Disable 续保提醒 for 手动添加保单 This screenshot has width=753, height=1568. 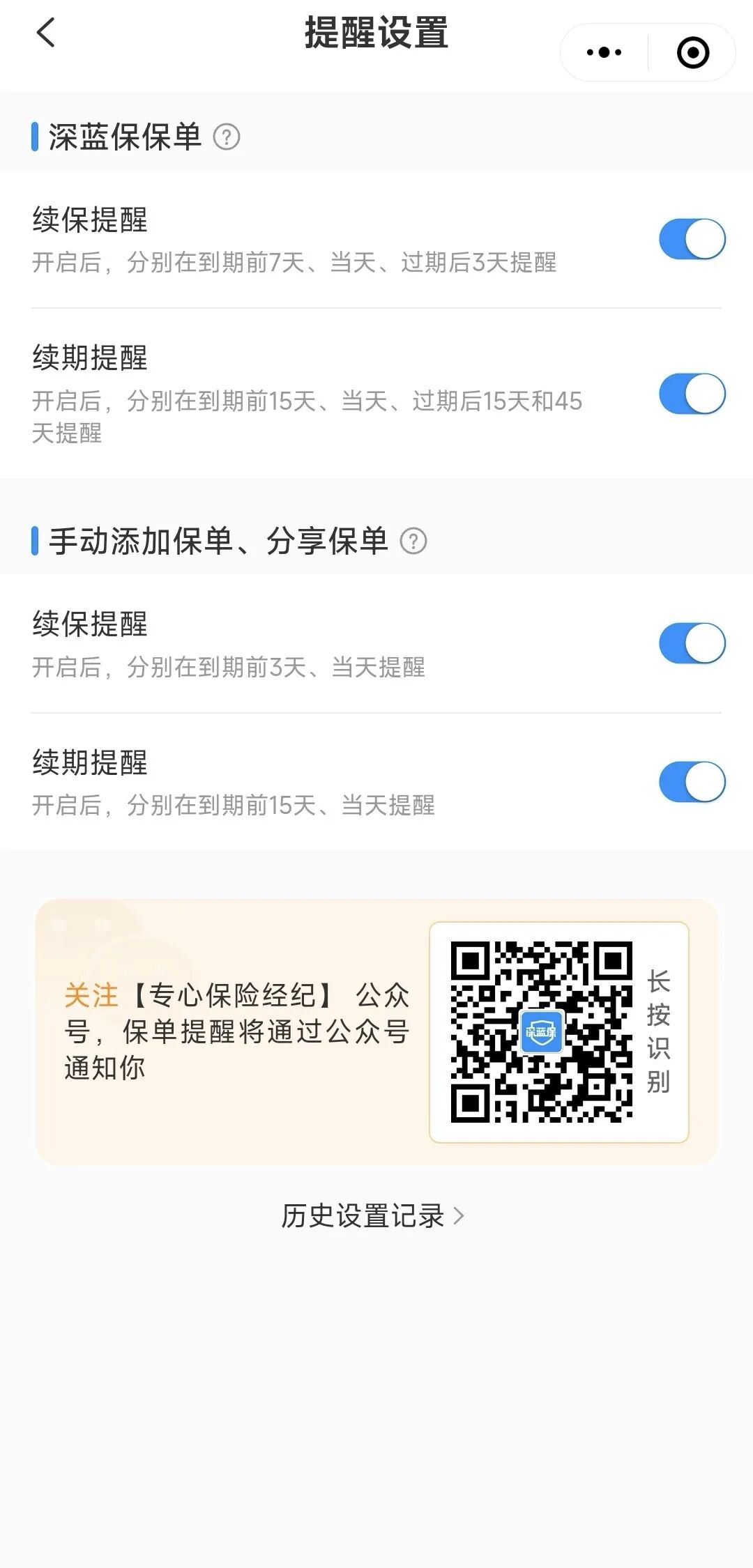[x=692, y=643]
